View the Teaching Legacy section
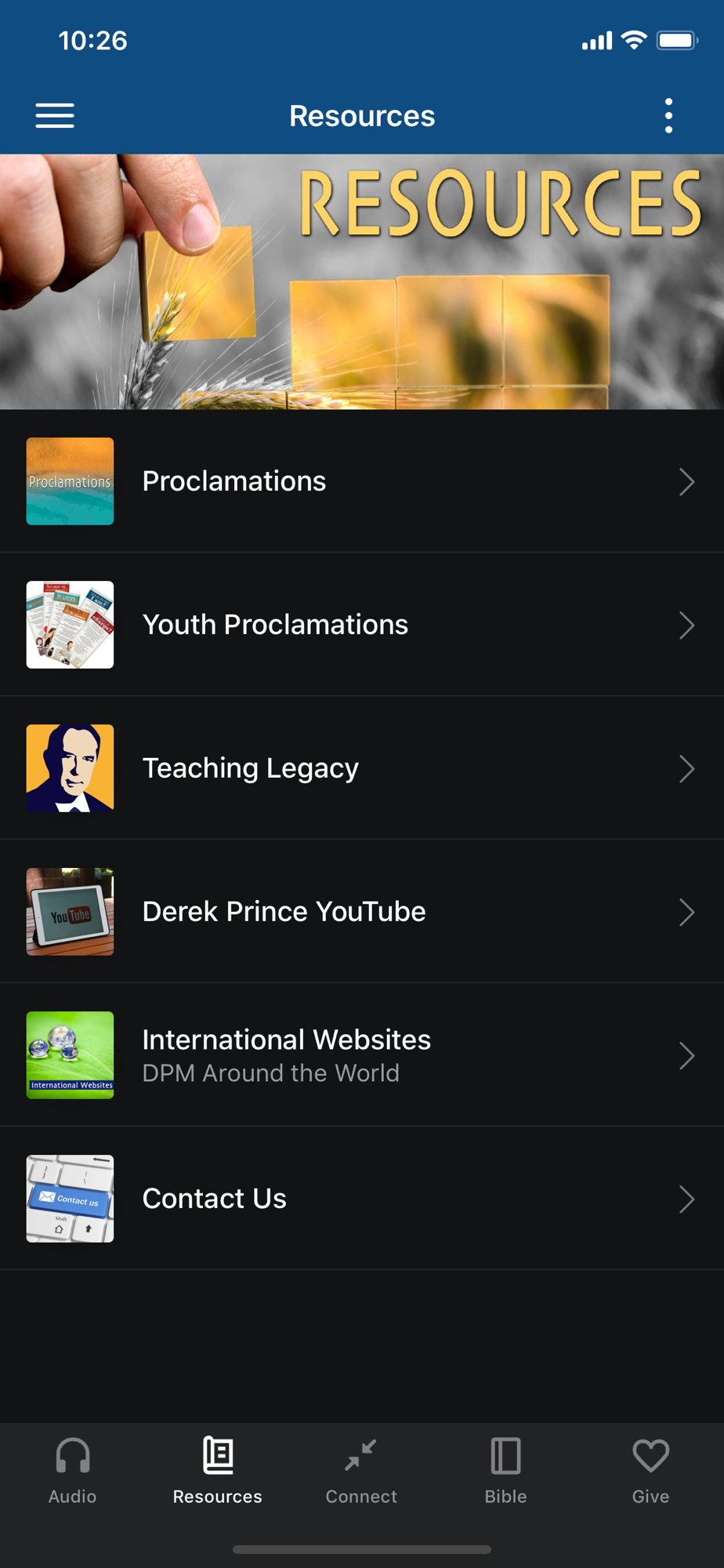Image resolution: width=724 pixels, height=1568 pixels. (x=362, y=768)
